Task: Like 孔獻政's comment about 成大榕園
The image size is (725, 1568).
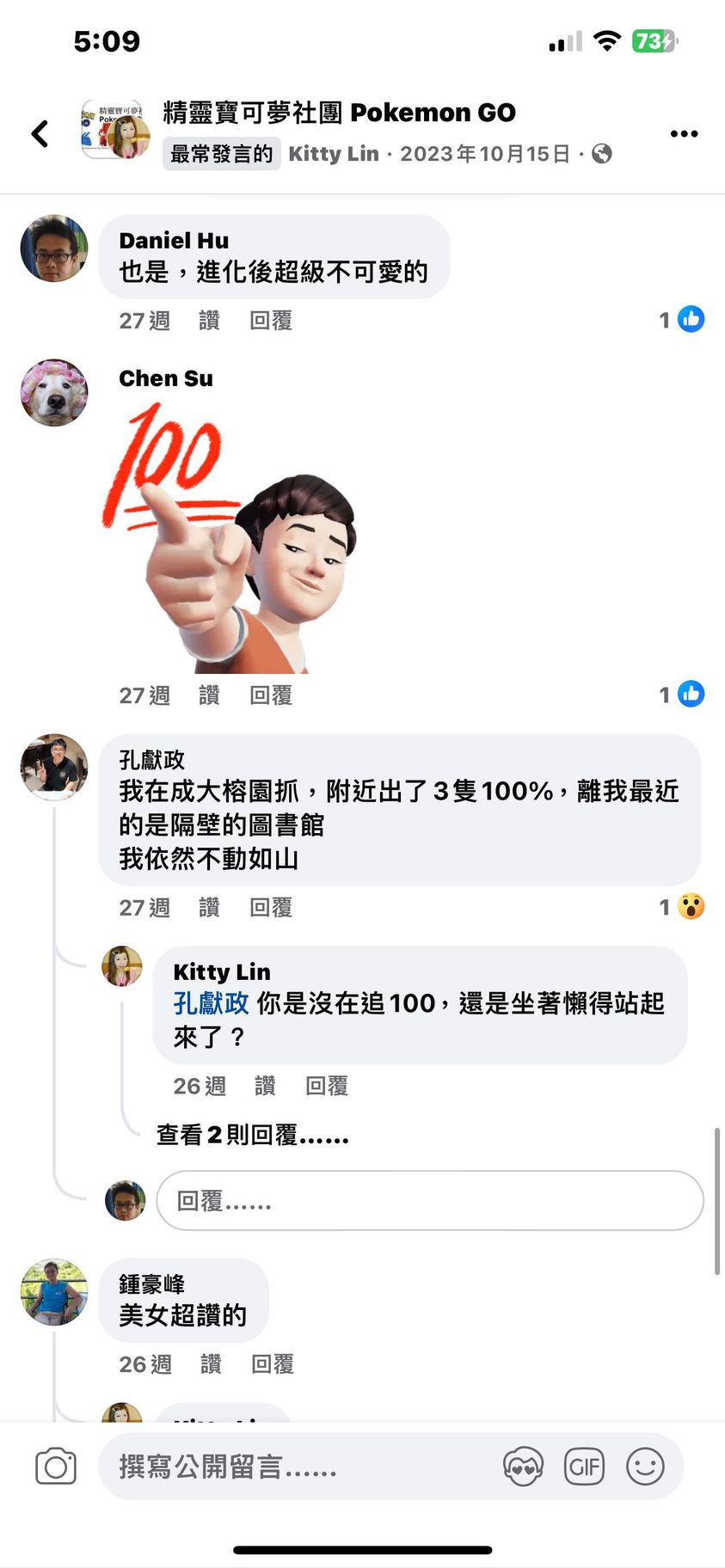Action: click(209, 908)
